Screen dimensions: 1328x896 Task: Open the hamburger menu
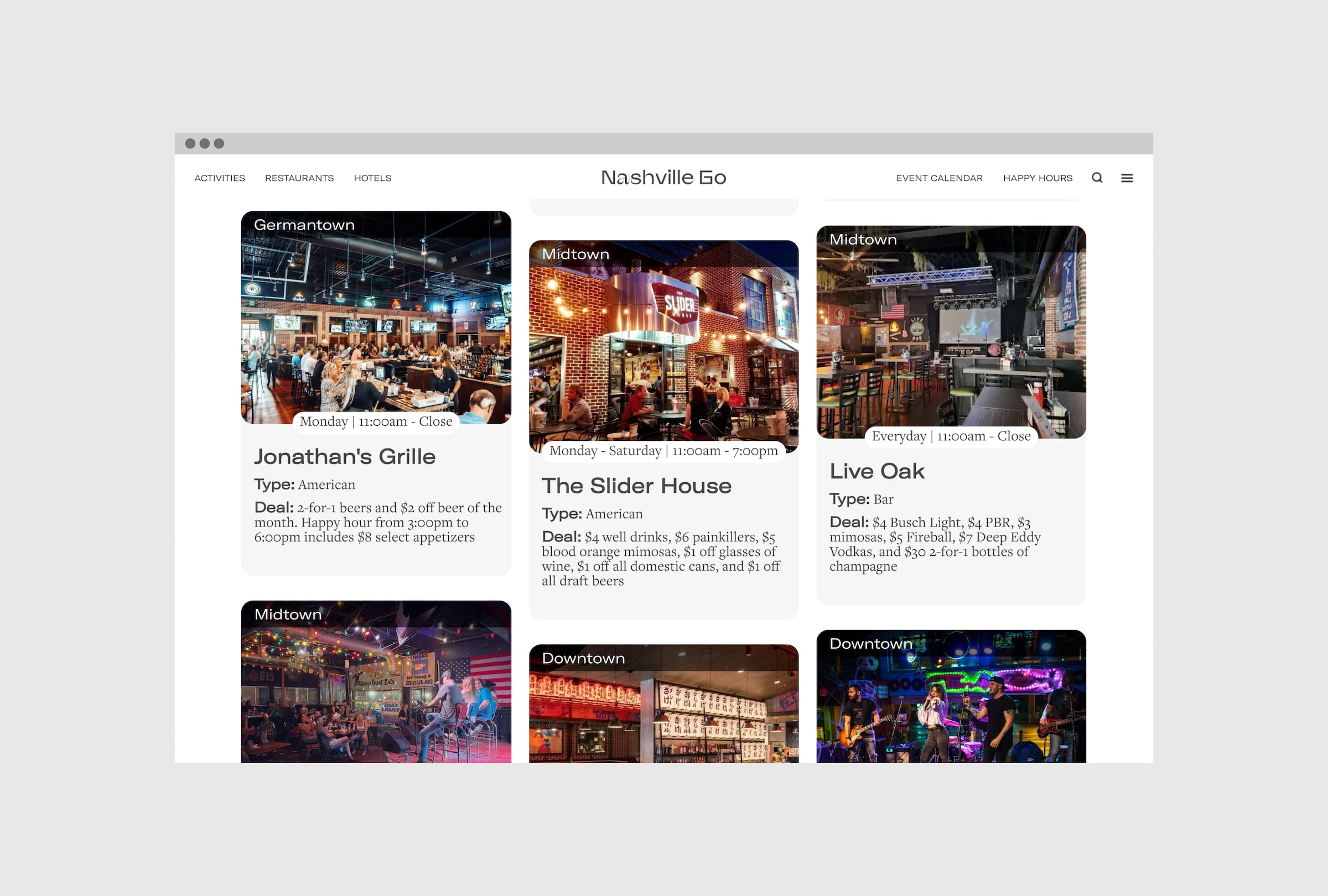1126,178
